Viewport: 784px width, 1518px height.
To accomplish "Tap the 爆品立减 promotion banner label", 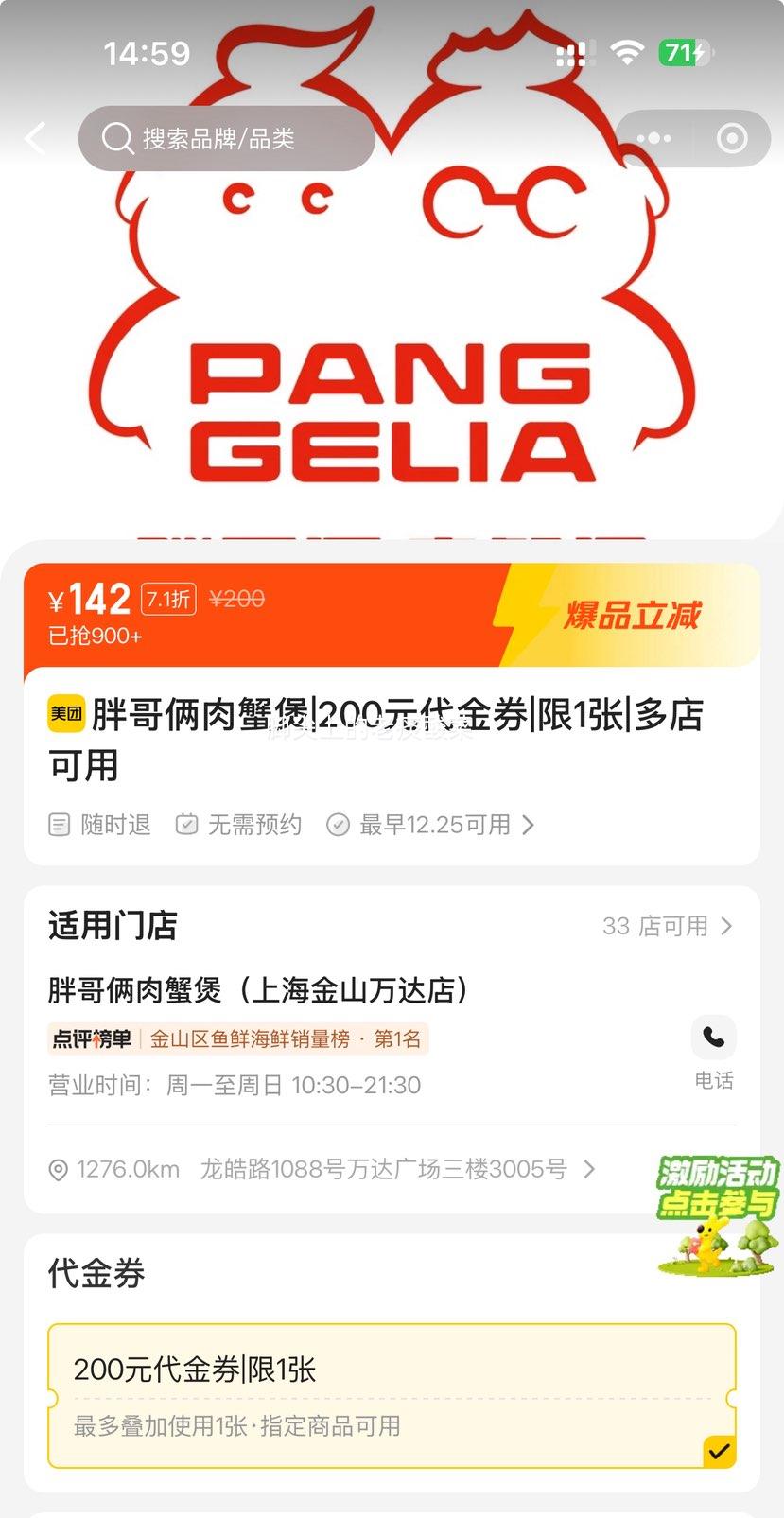I will [632, 615].
